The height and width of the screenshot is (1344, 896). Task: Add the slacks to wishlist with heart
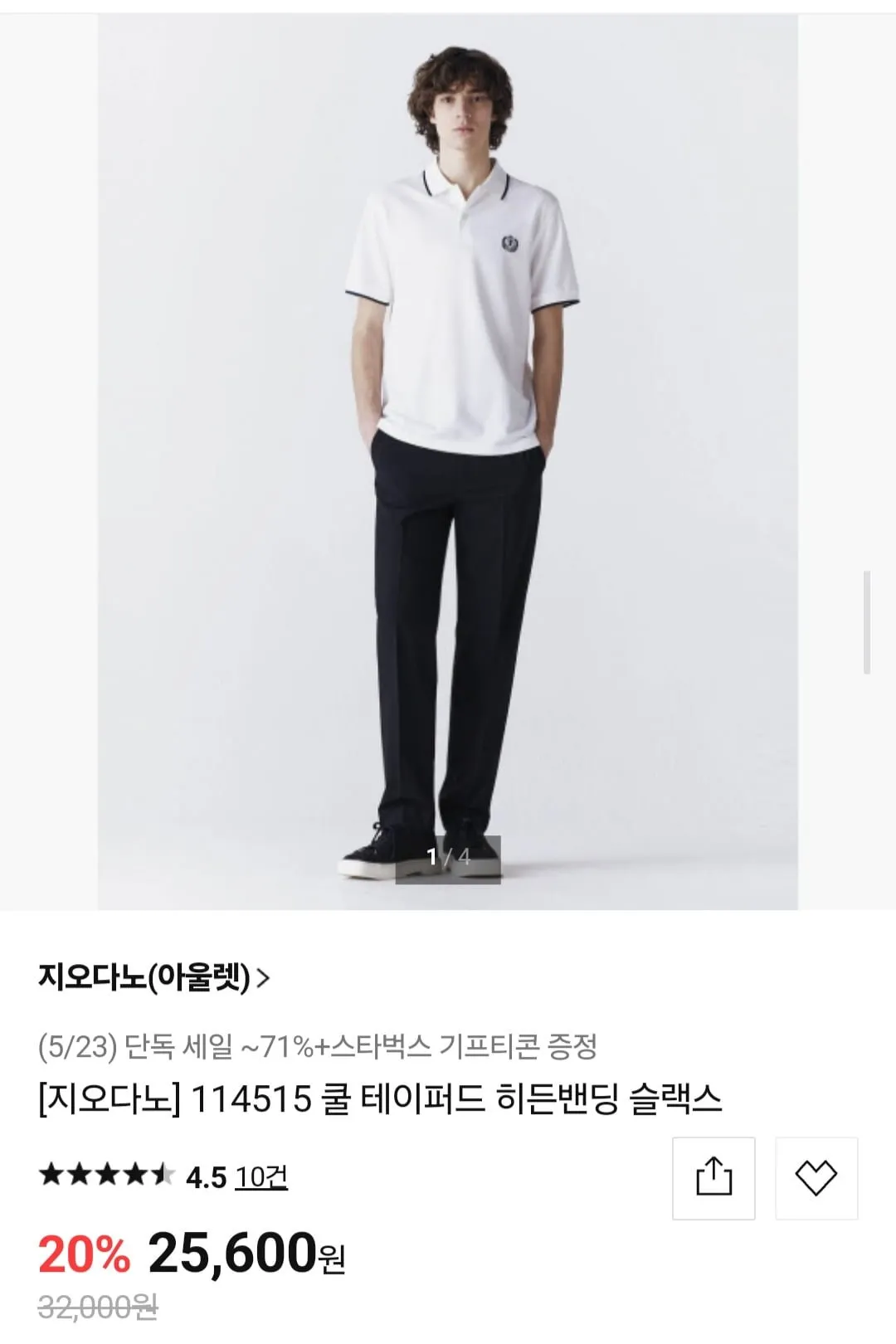click(x=816, y=1178)
